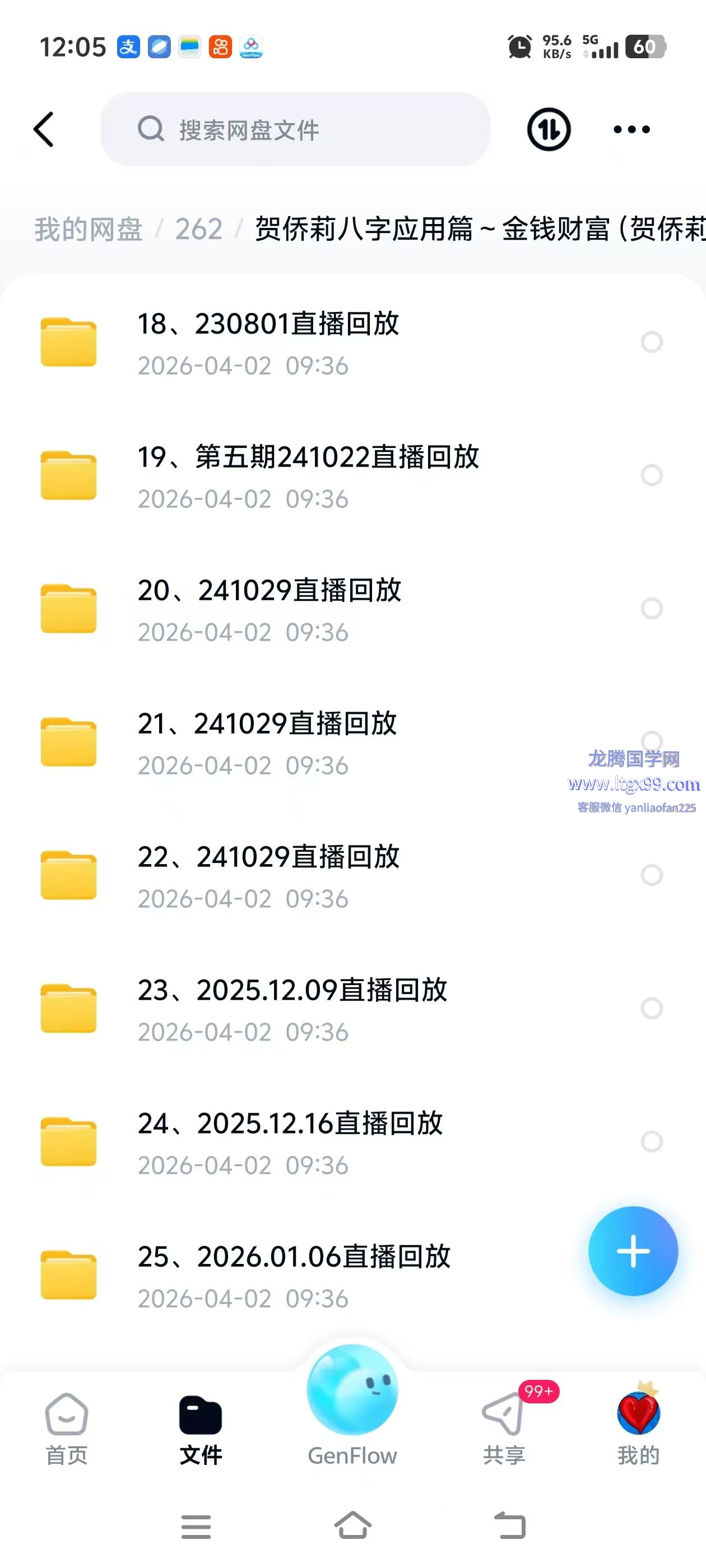
Task: Select the circle for 20、241029直播回放
Action: (x=651, y=608)
